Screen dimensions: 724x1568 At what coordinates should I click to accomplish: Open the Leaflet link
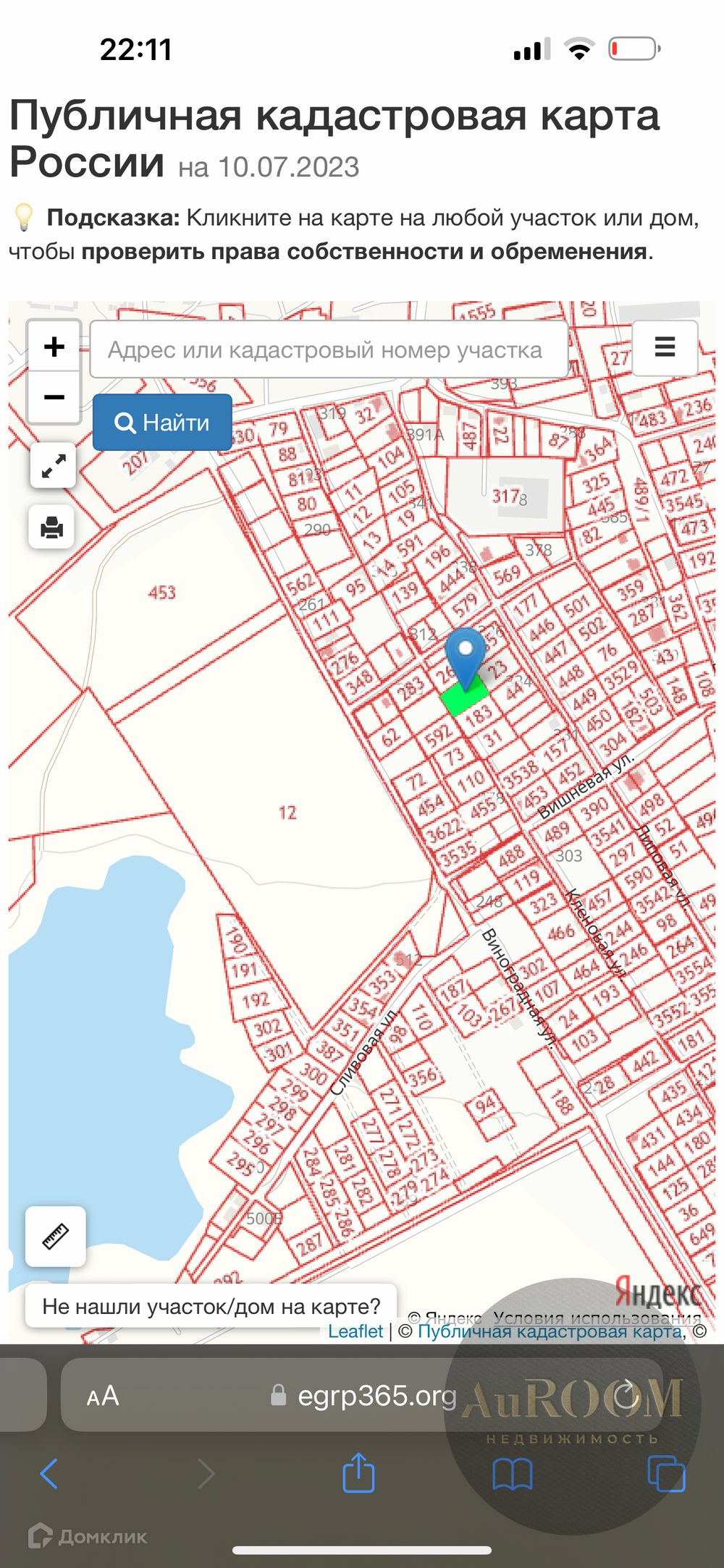tap(355, 1331)
